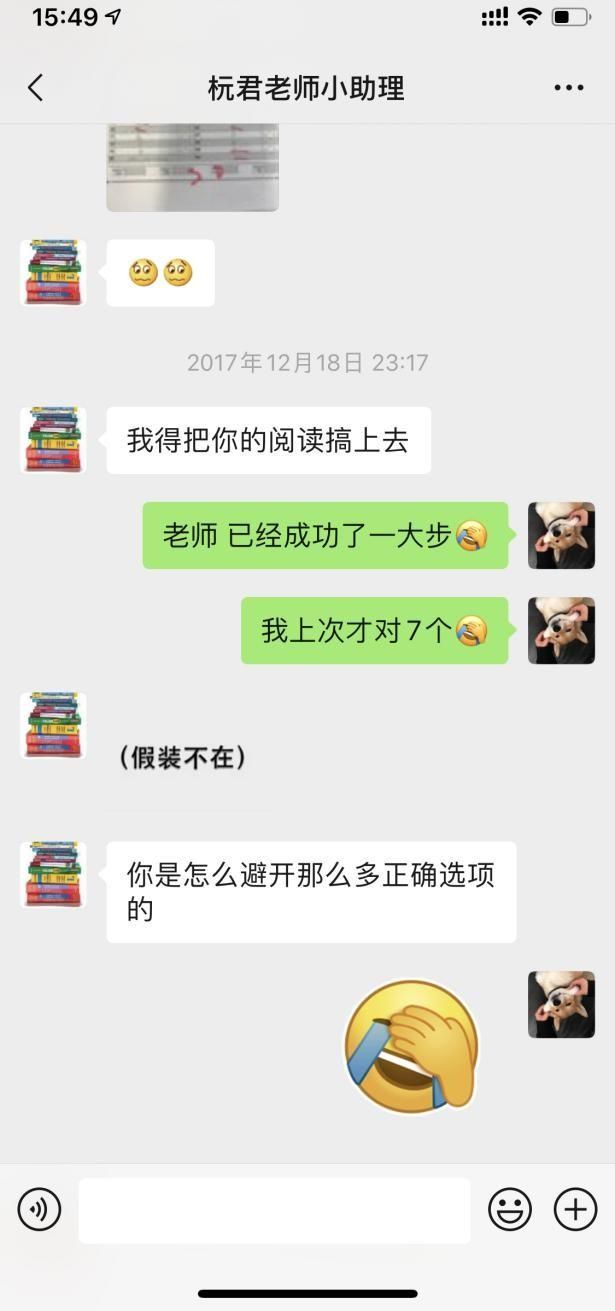Tap the facepalm laughing sticker message
Viewport: 615px width, 1311px height.
[411, 1046]
